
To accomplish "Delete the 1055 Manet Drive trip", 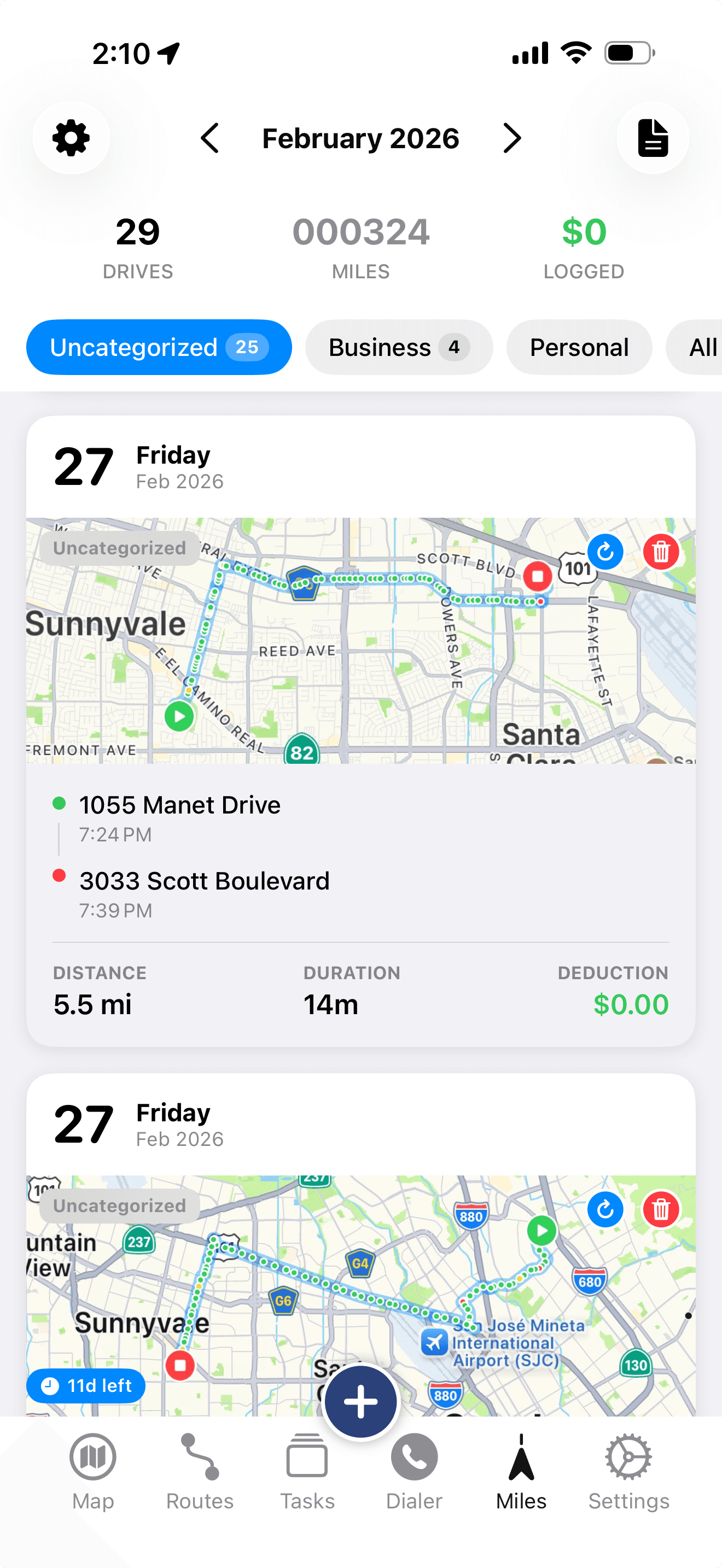I will click(661, 552).
